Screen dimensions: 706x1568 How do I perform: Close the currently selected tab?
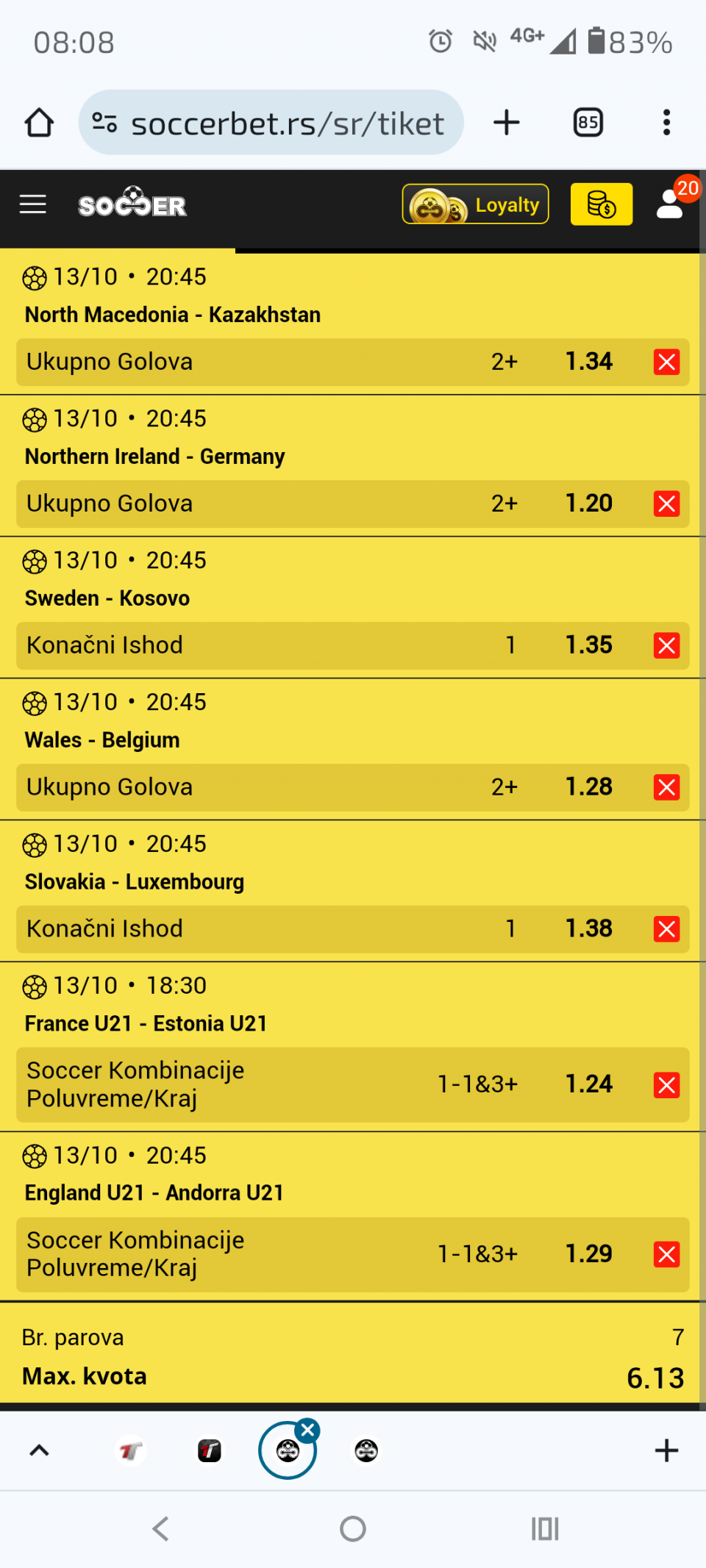point(308,1430)
